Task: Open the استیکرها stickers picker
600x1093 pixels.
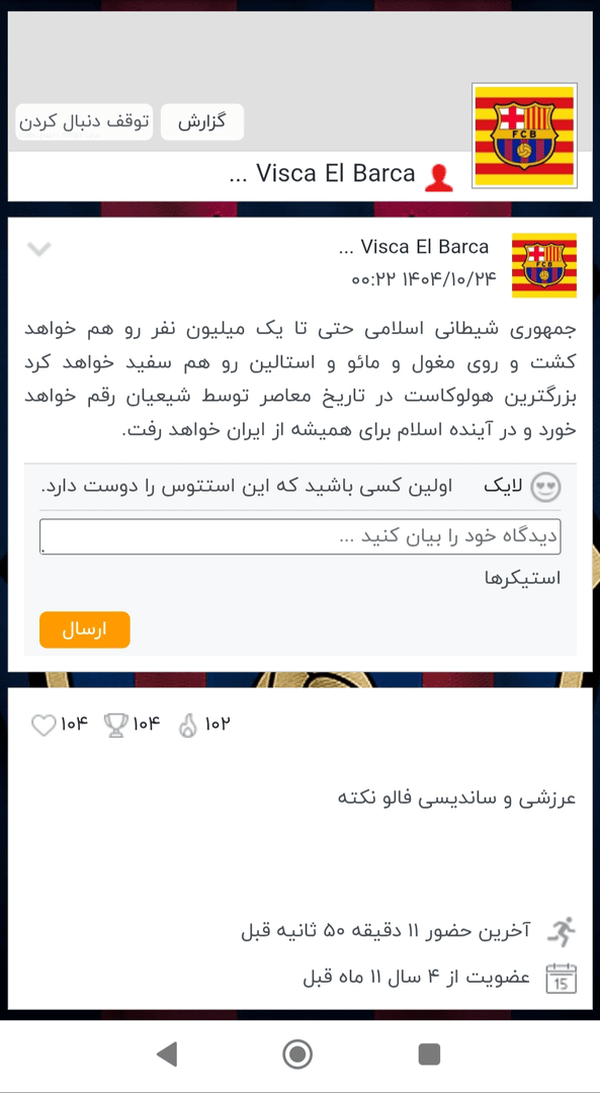Action: [523, 578]
